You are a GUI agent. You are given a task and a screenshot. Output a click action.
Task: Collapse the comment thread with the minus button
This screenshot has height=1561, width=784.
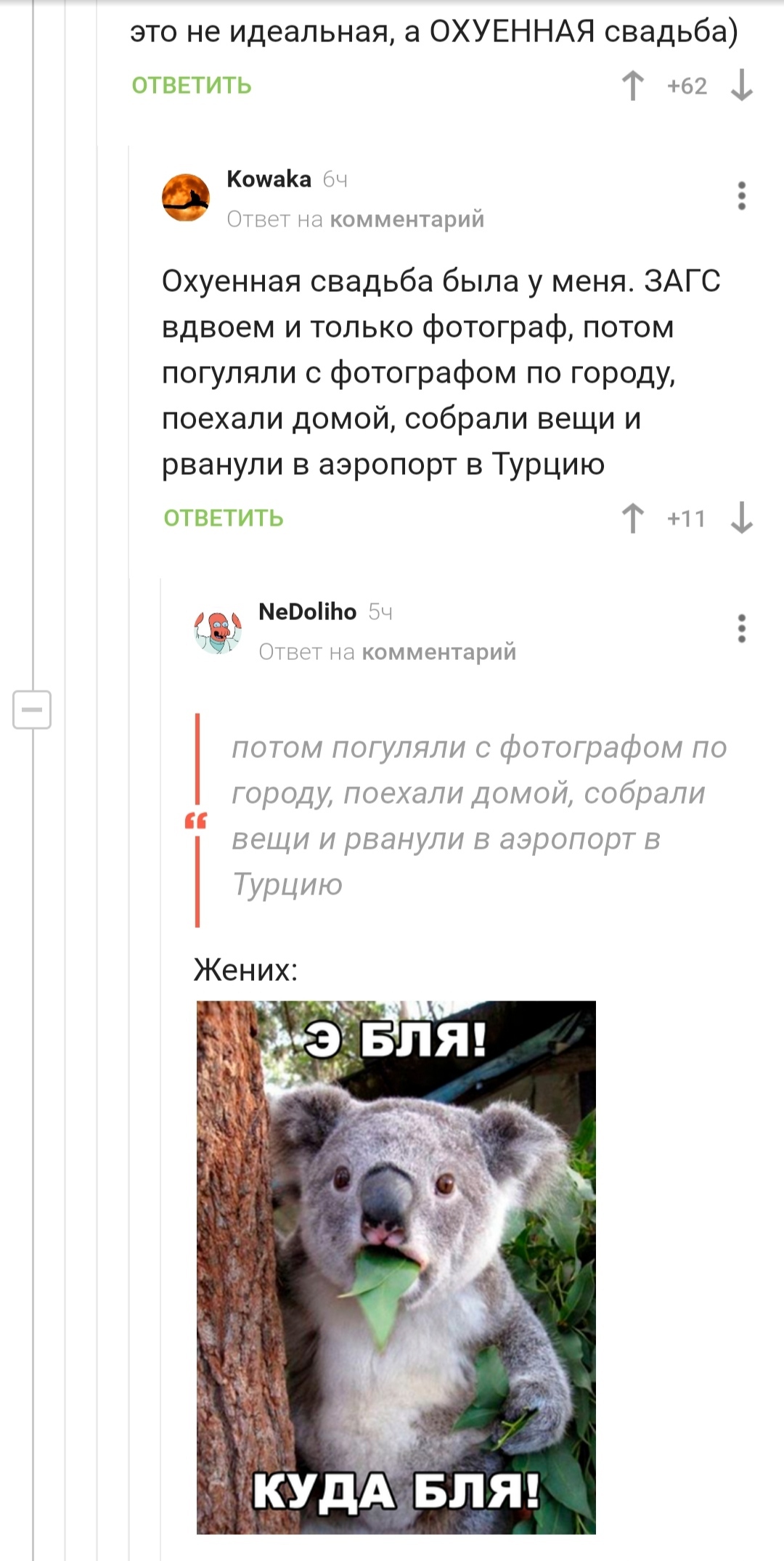tap(32, 709)
